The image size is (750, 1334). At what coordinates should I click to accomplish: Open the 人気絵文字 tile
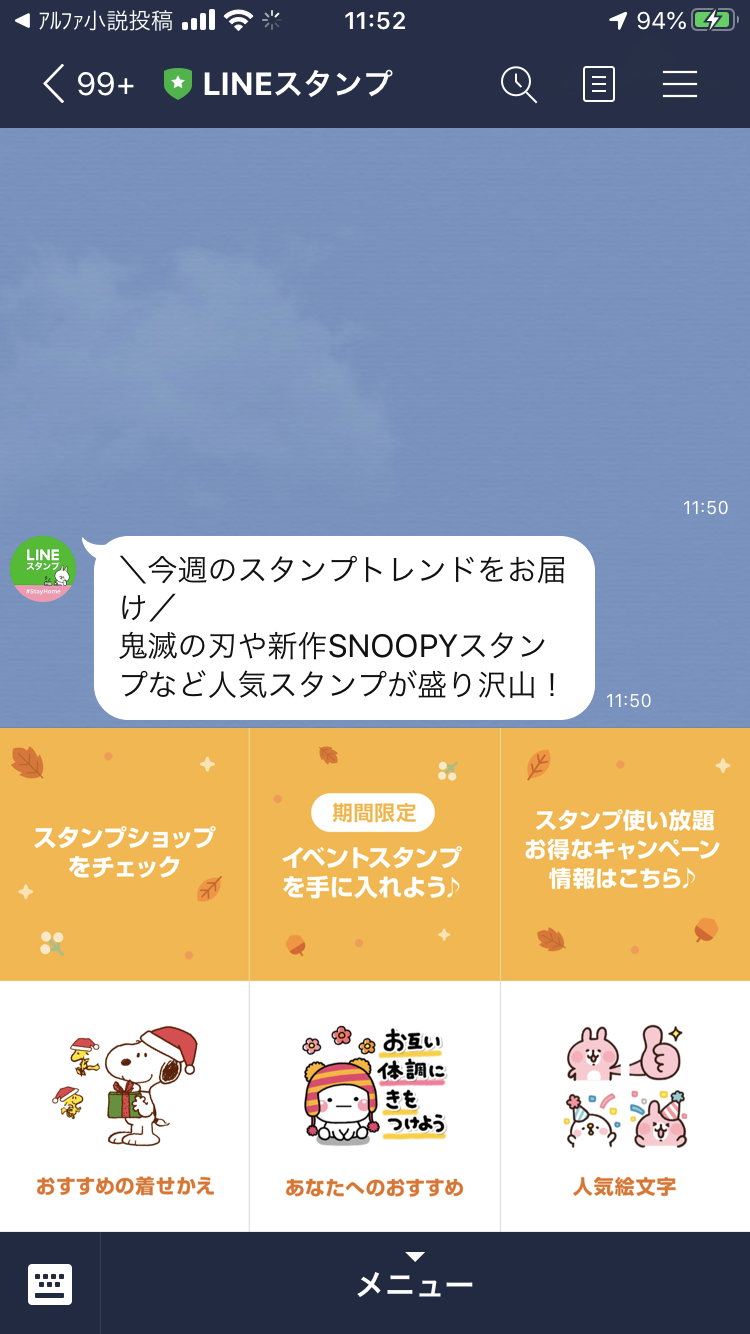625,1105
